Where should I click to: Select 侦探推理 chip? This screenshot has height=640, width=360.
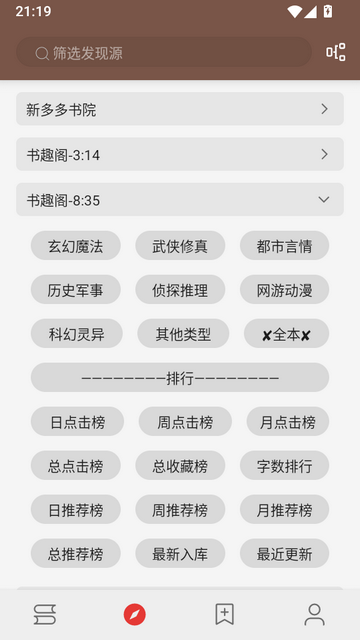[180, 290]
